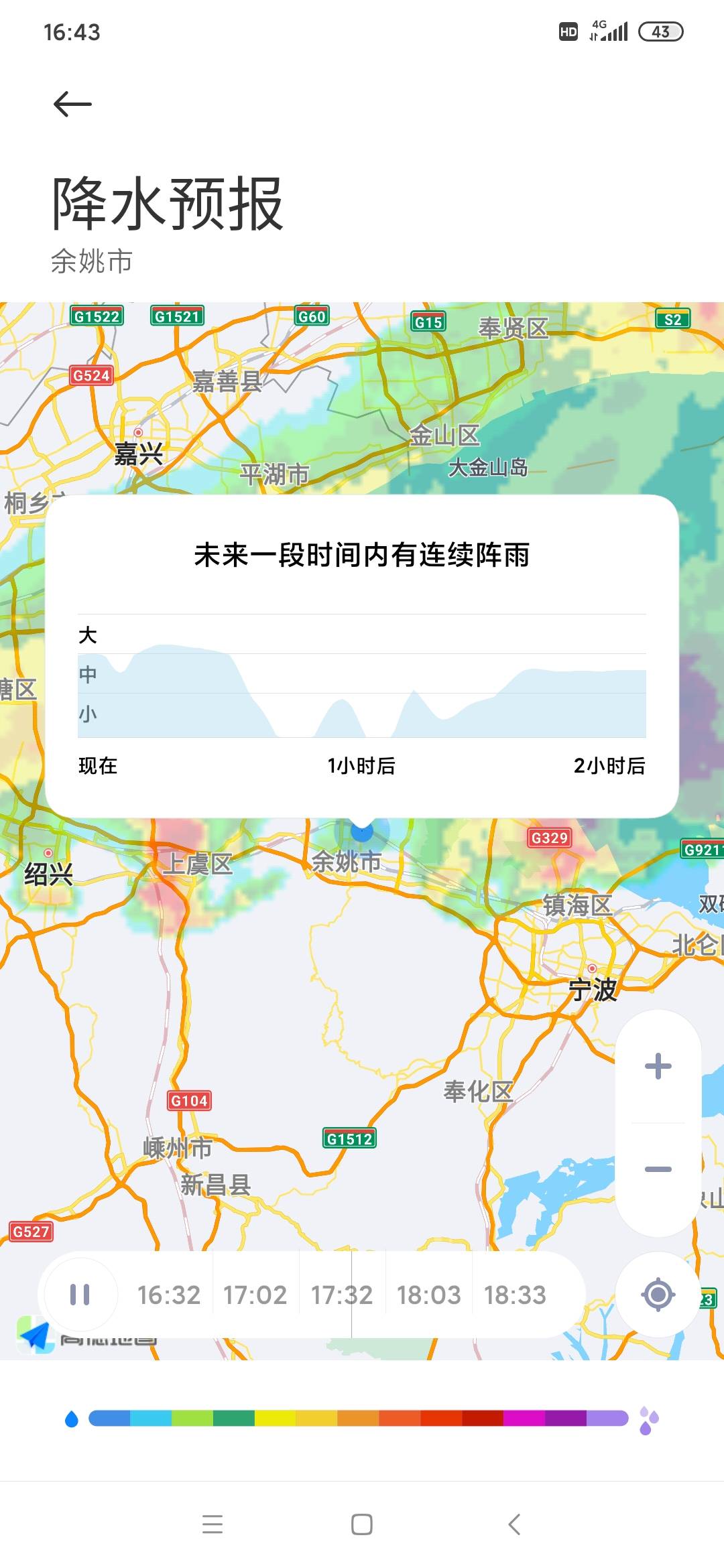This screenshot has width=724, height=1568.
Task: Open recent apps from navigation bar
Action: [213, 1524]
